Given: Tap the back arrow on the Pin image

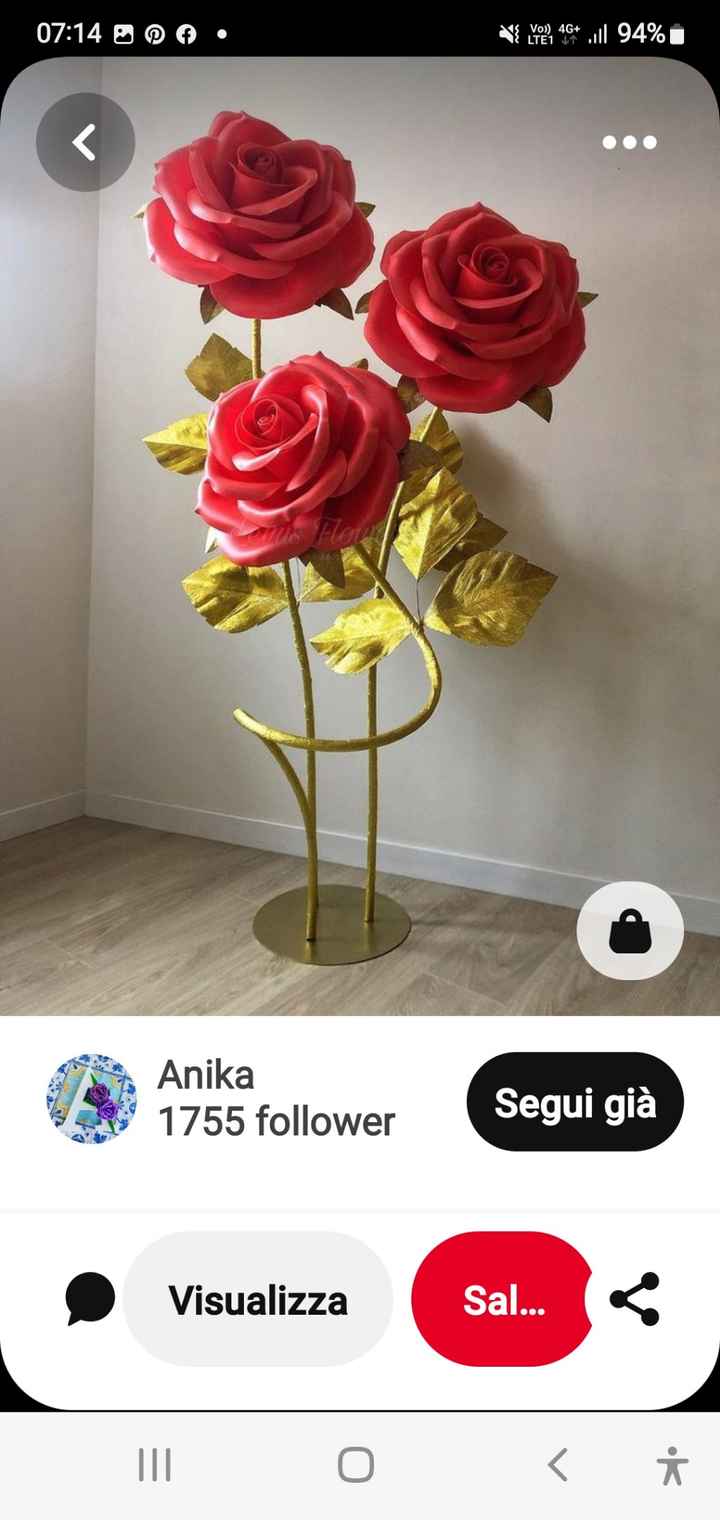Looking at the screenshot, I should click(x=85, y=142).
